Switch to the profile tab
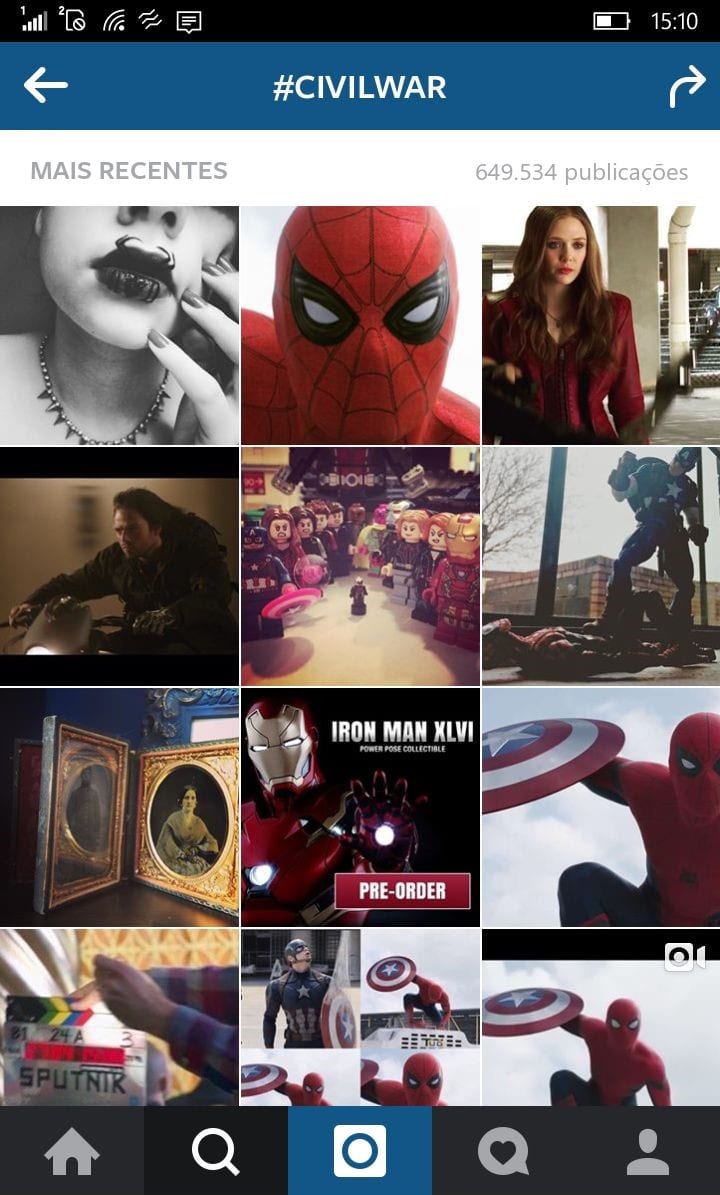 [x=648, y=1152]
